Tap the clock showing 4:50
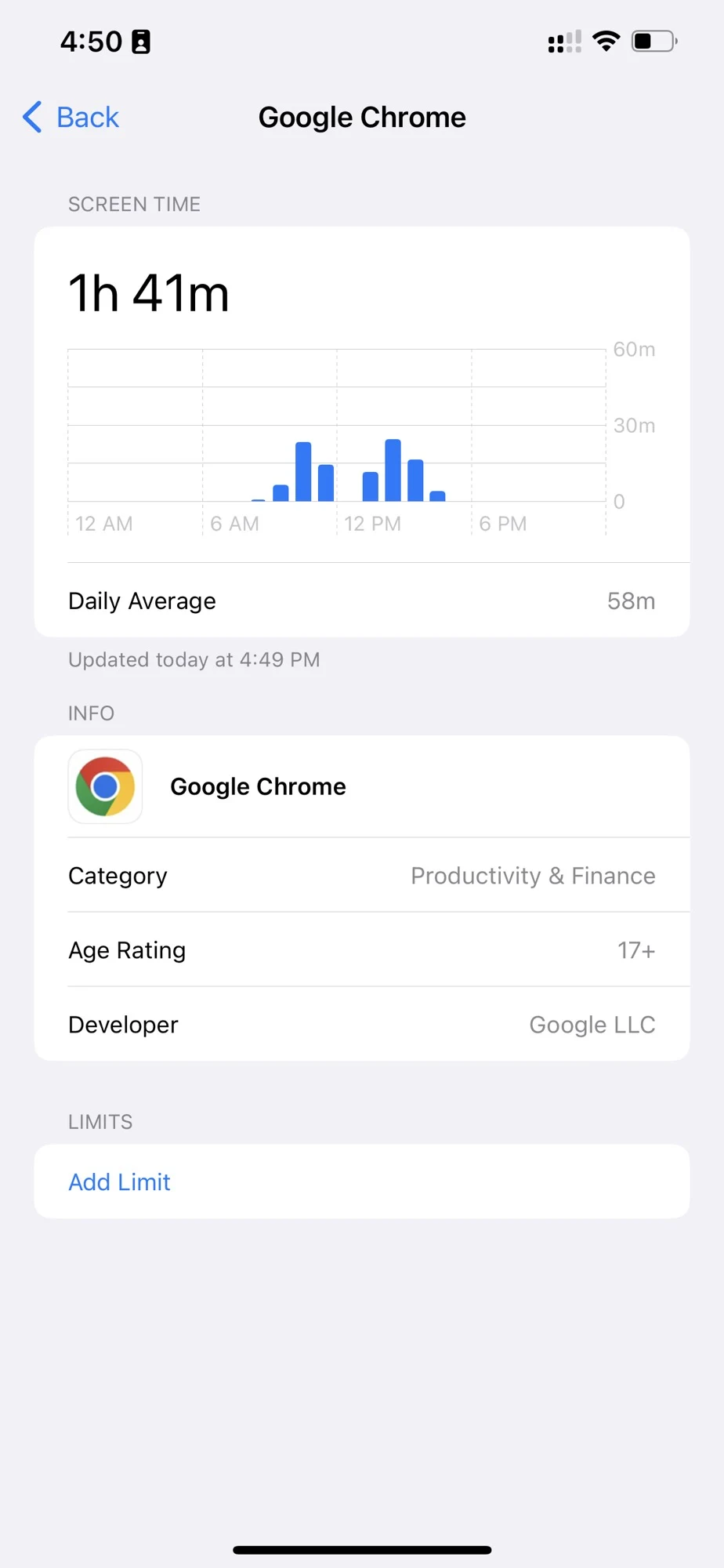 tap(90, 40)
